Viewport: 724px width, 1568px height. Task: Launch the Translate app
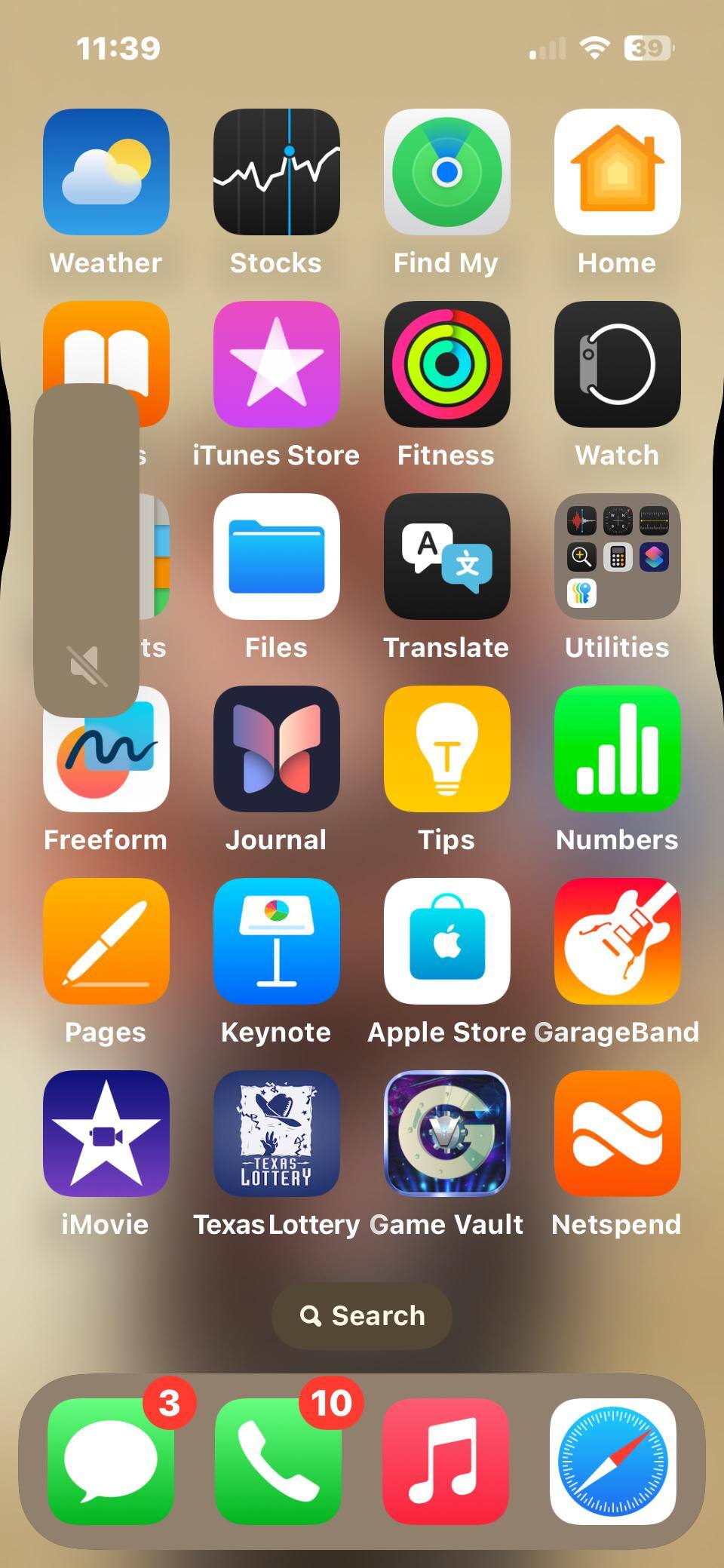coord(446,557)
